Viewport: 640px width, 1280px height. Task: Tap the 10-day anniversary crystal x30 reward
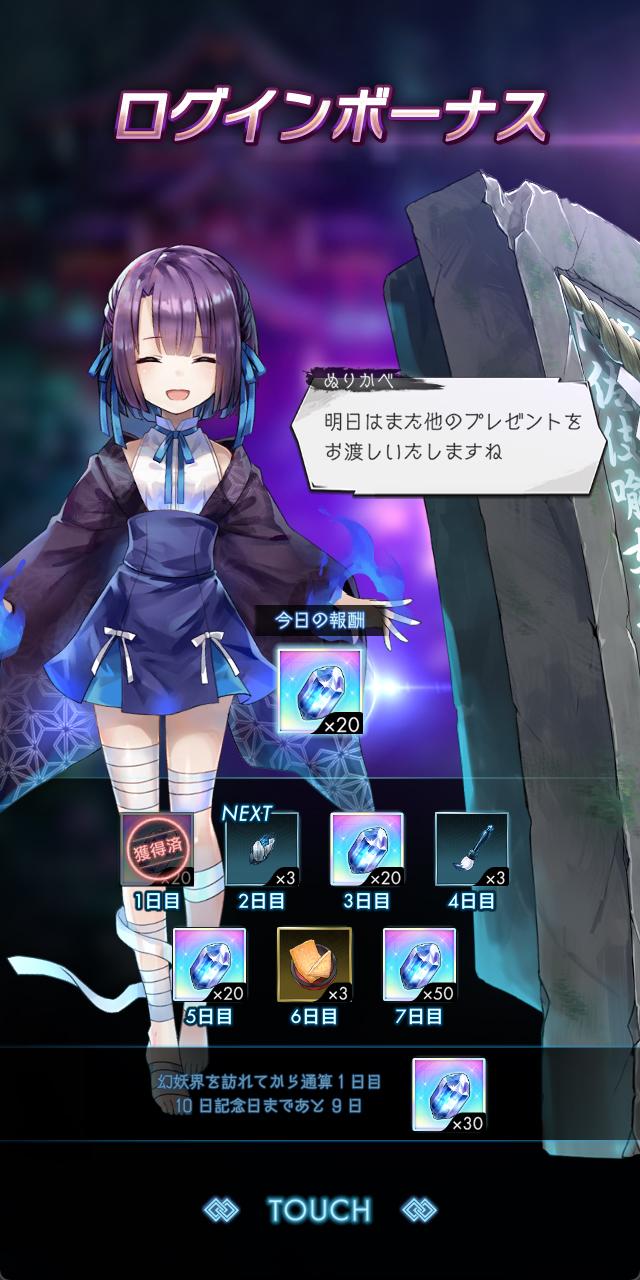tap(449, 1095)
